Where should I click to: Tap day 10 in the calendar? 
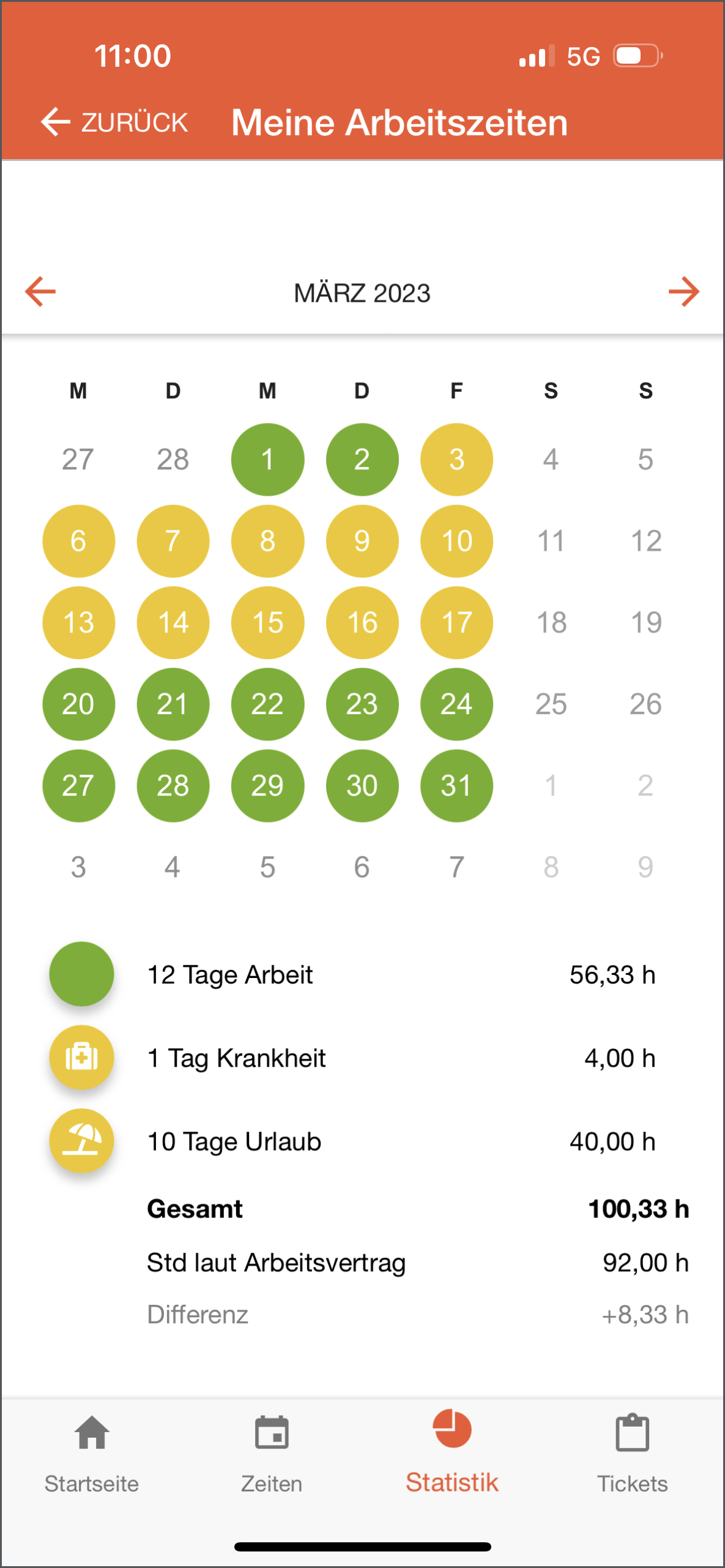456,541
